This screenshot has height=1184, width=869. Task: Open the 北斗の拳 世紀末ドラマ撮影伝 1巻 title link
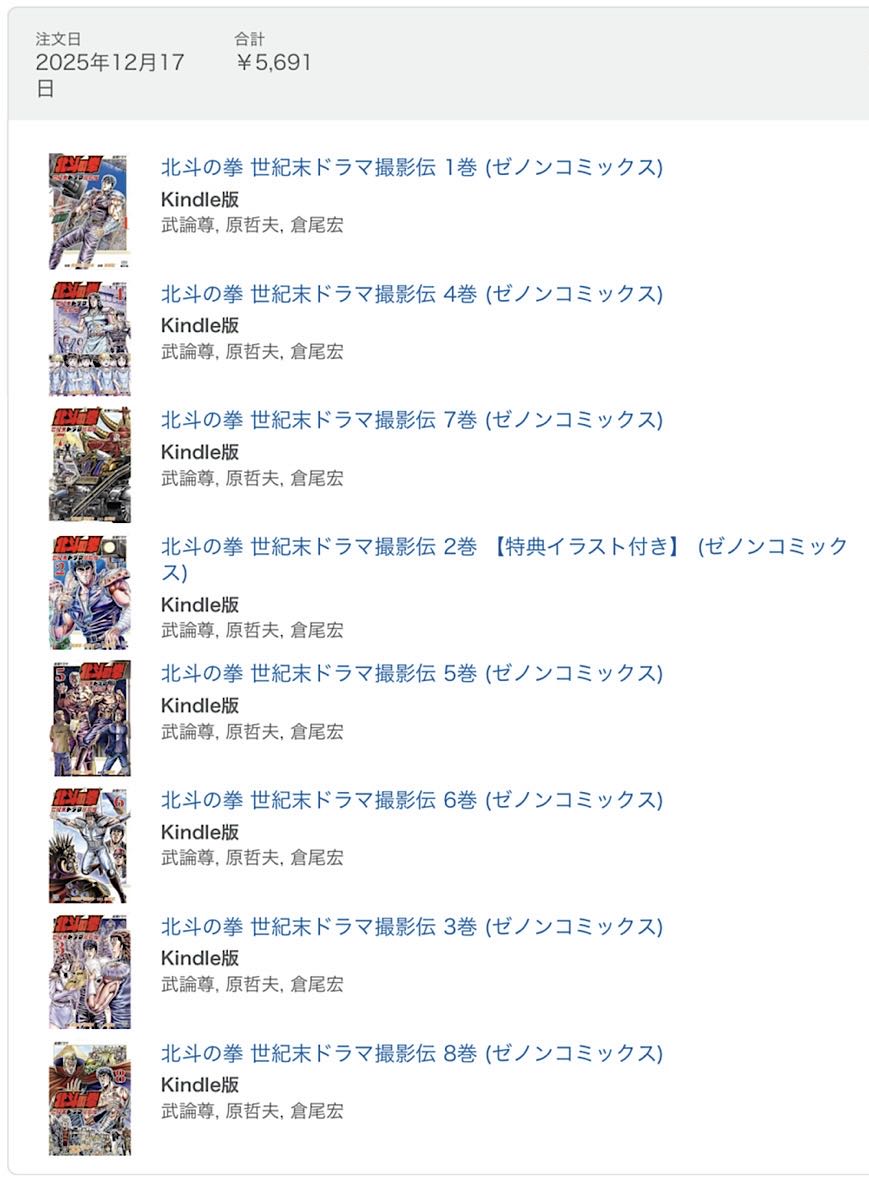coord(411,167)
